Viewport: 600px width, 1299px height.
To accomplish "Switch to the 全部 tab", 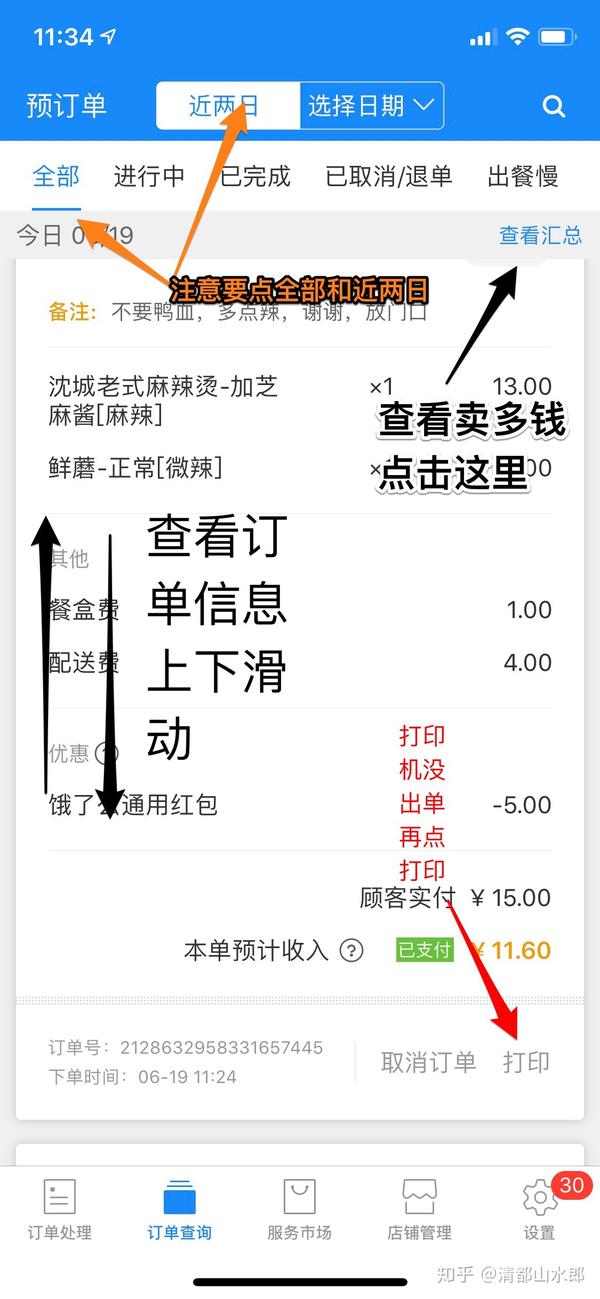I will point(56,177).
